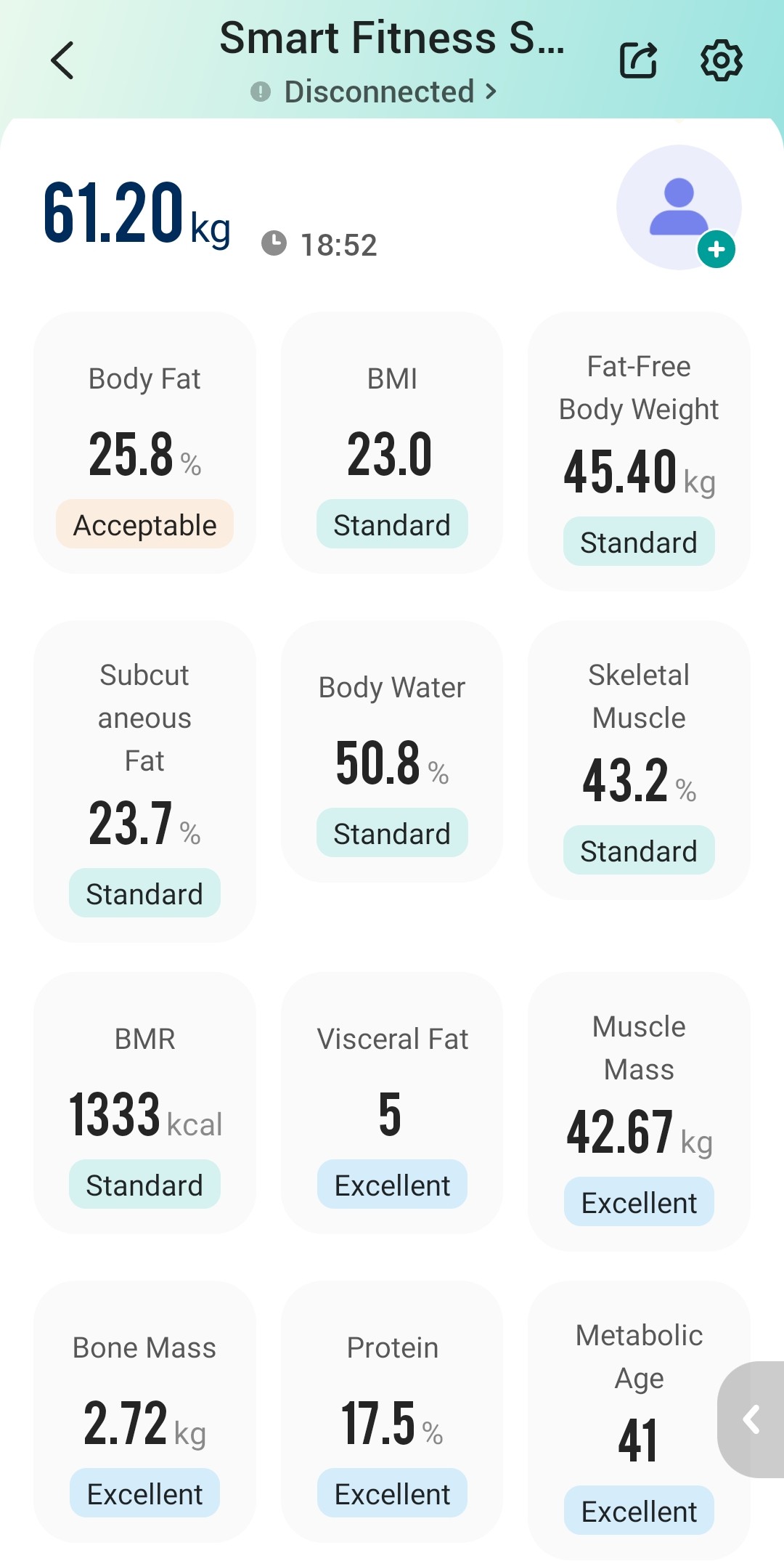The height and width of the screenshot is (1561, 784).
Task: View Protein details
Action: (x=392, y=1412)
